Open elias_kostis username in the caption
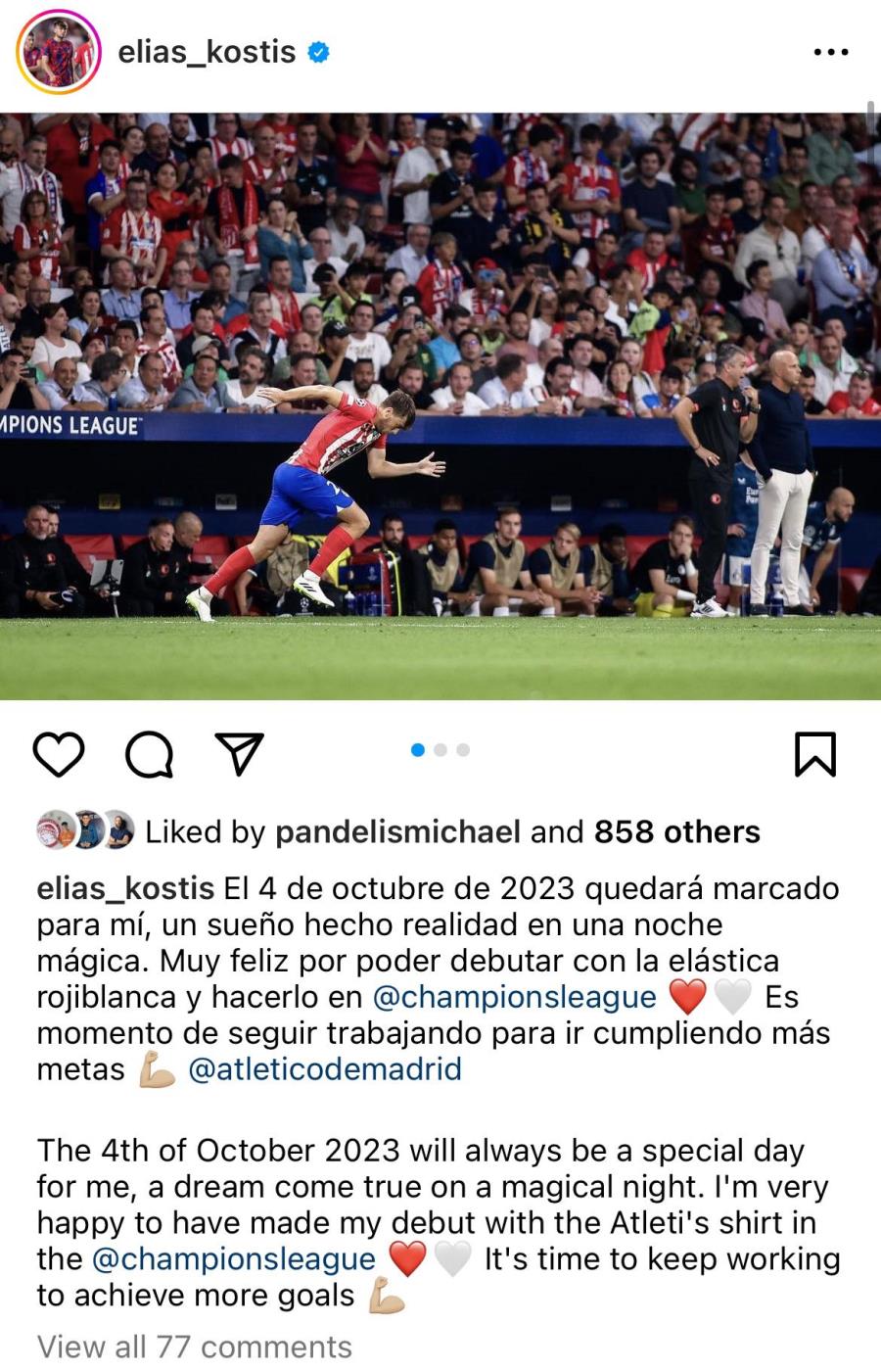This screenshot has height=1372, width=881. coord(125,888)
